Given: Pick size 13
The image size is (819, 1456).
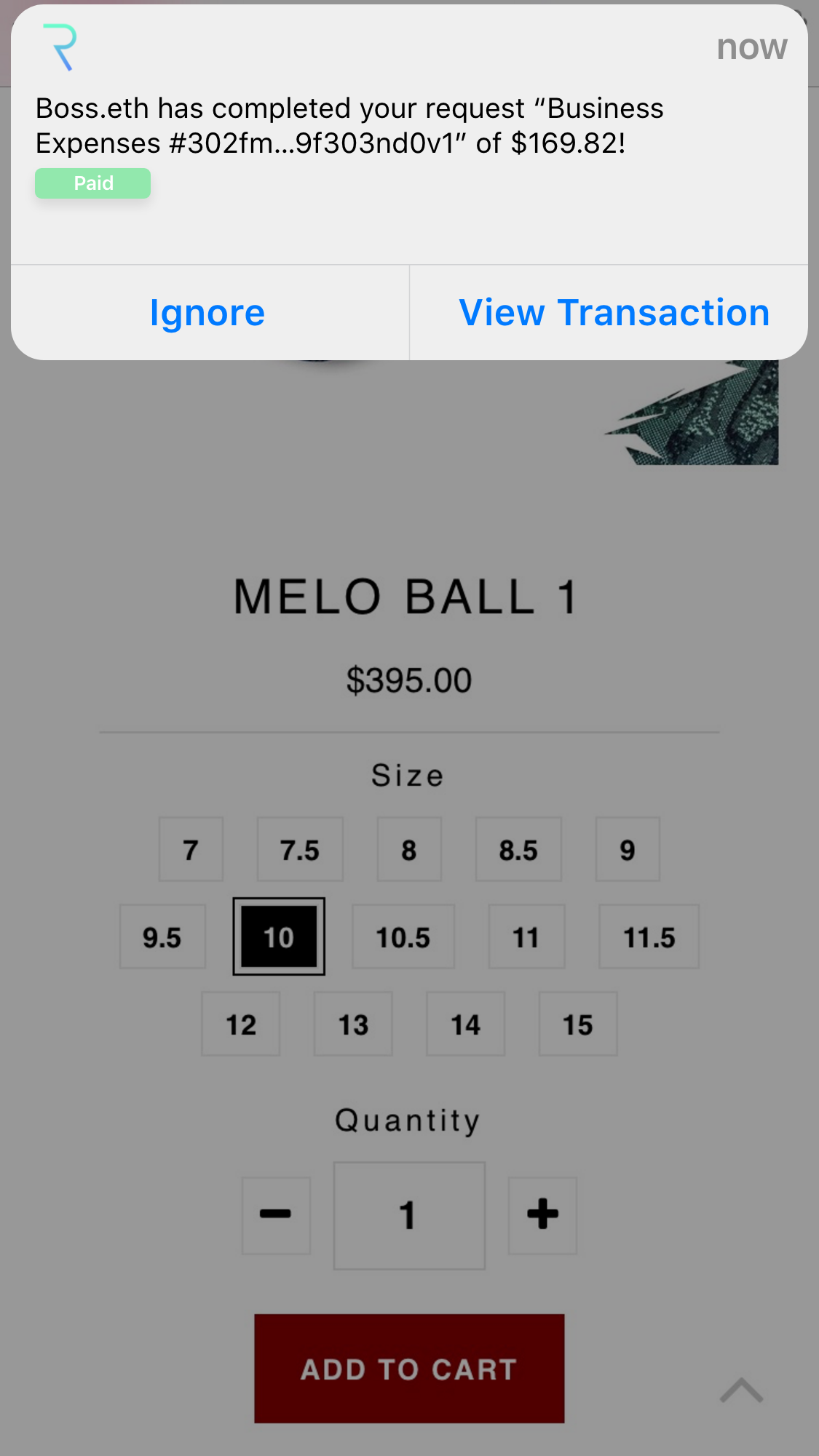Looking at the screenshot, I should [353, 1024].
